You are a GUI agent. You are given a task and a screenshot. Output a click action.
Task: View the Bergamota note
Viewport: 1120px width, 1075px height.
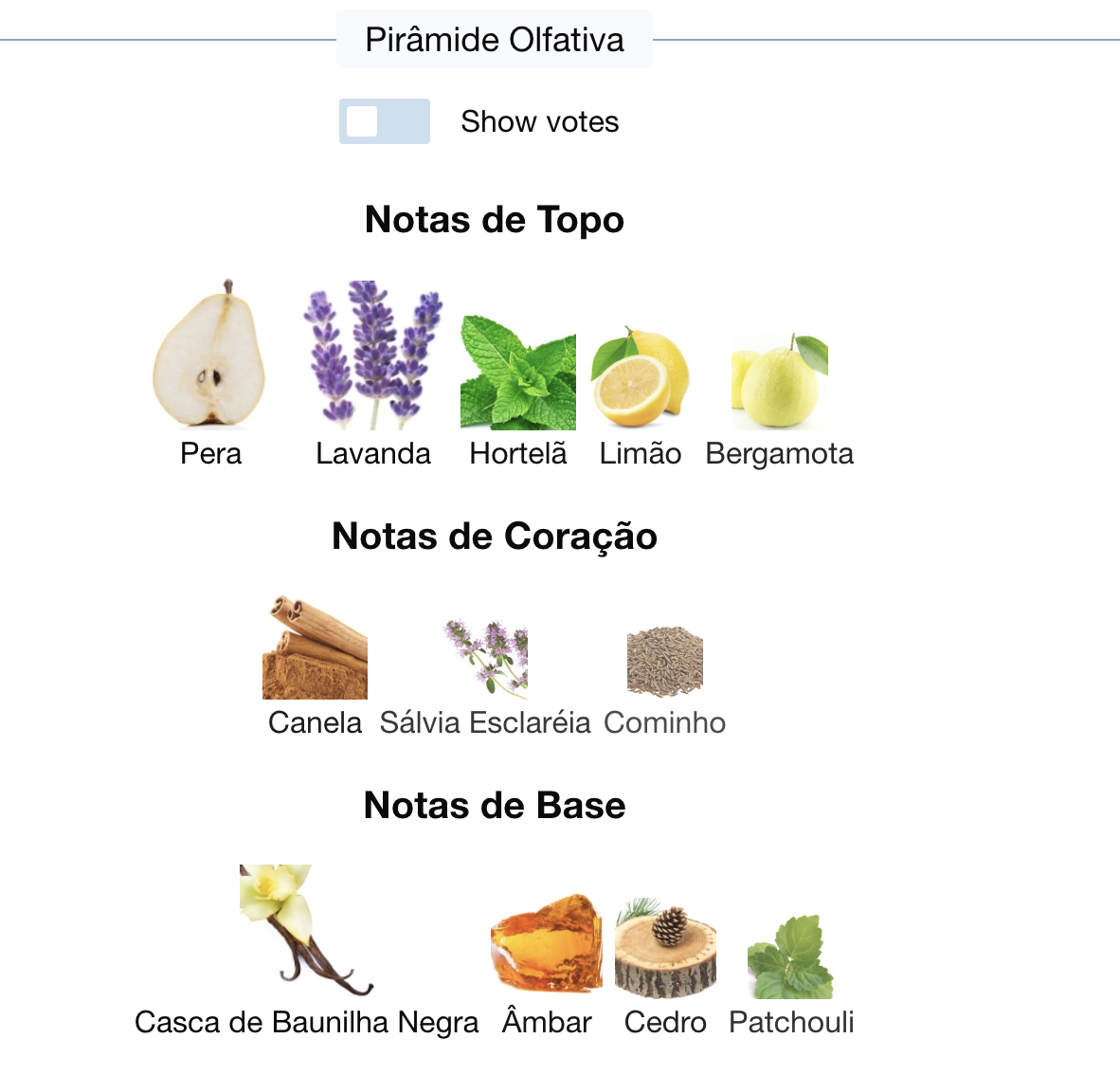(x=779, y=380)
